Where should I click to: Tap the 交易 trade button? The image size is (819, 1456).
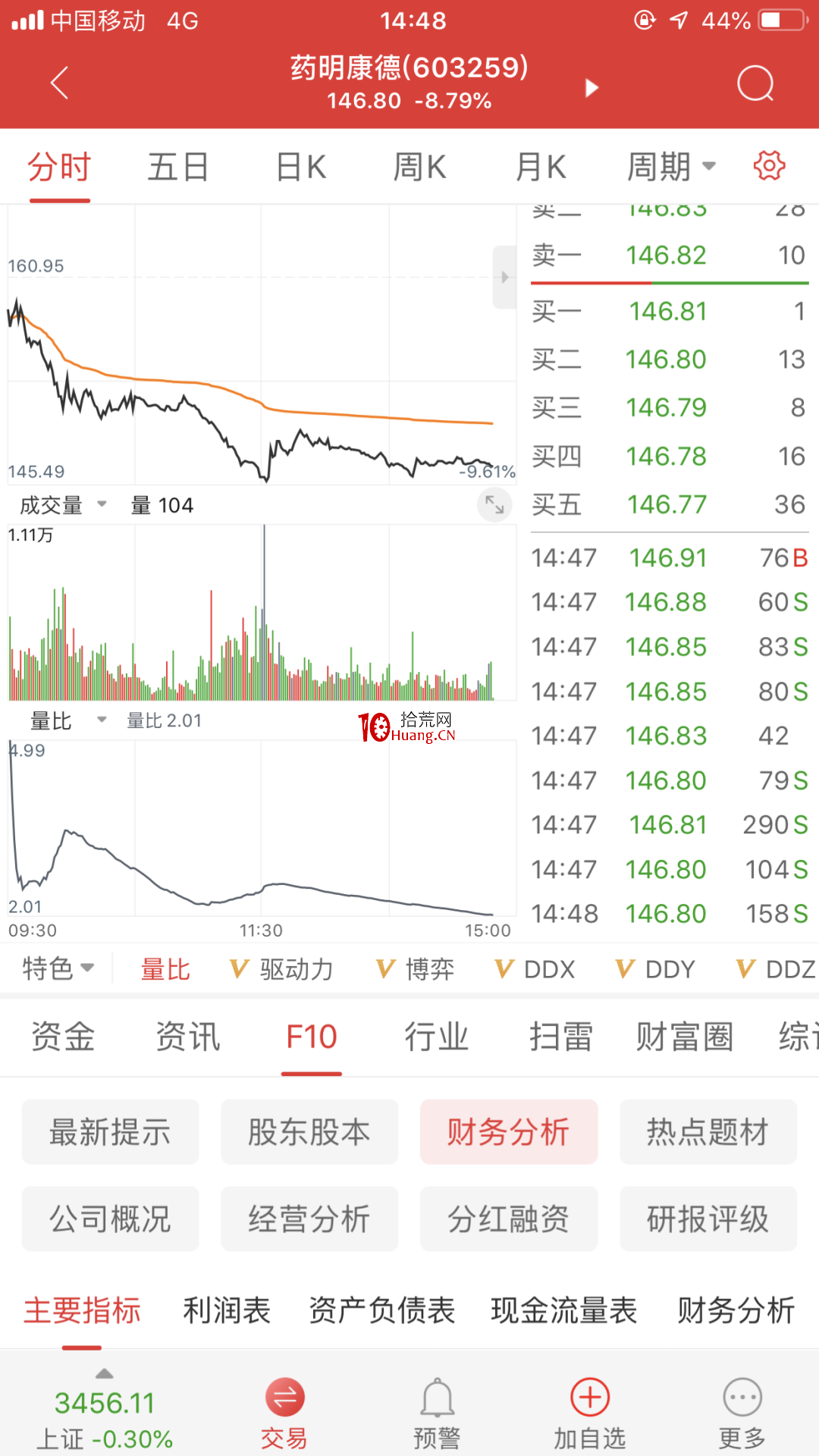(x=284, y=1414)
